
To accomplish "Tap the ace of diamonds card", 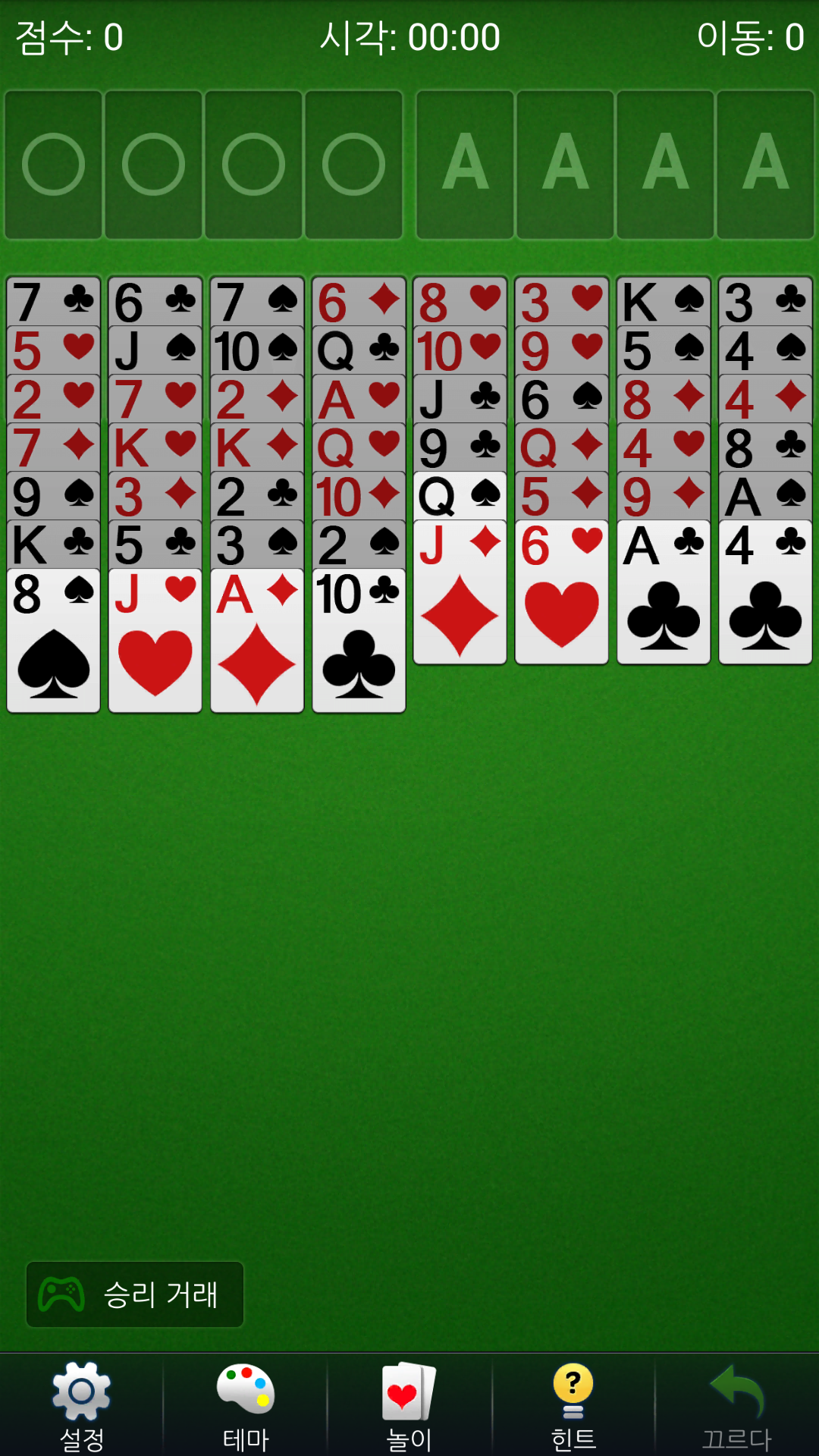I will 257,641.
